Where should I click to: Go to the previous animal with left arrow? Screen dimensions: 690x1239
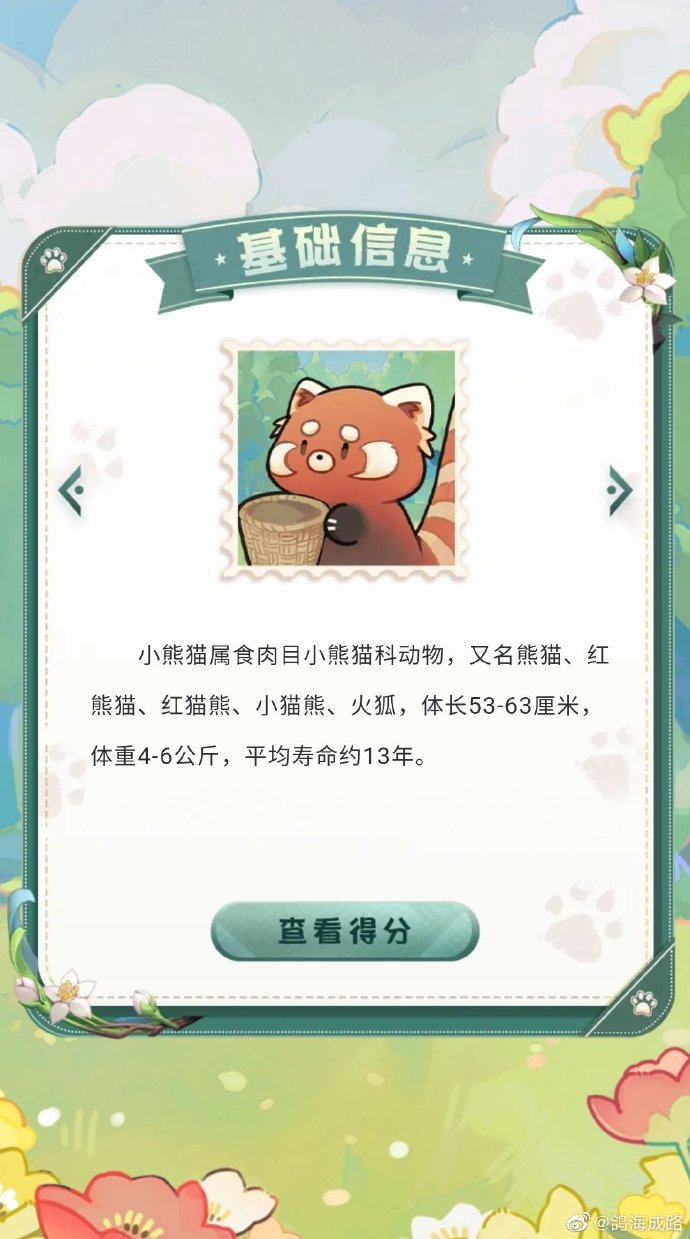click(70, 491)
